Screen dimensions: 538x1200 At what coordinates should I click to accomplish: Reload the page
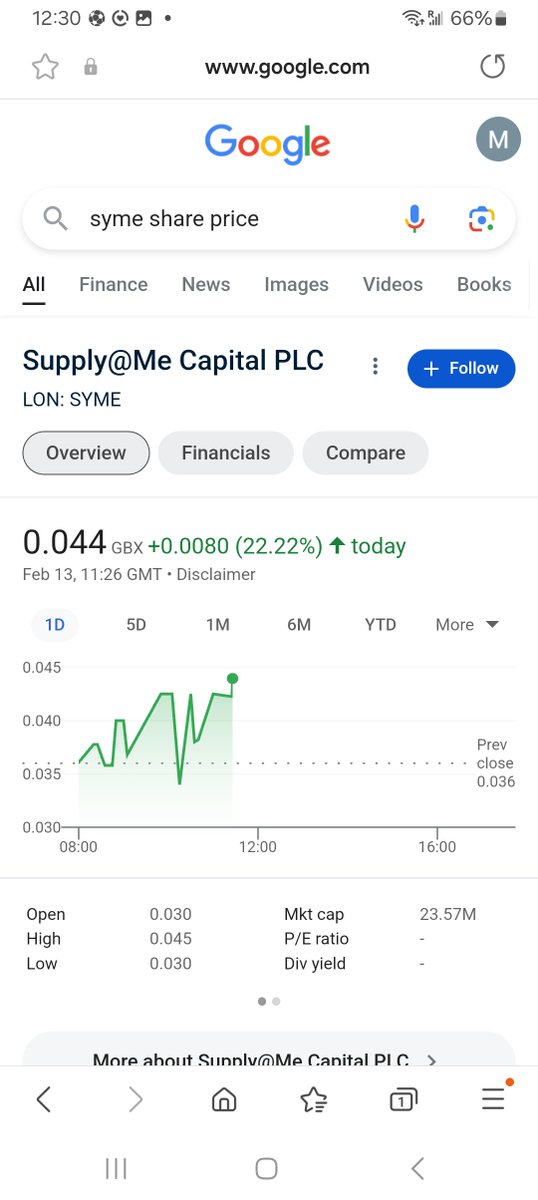pos(493,67)
